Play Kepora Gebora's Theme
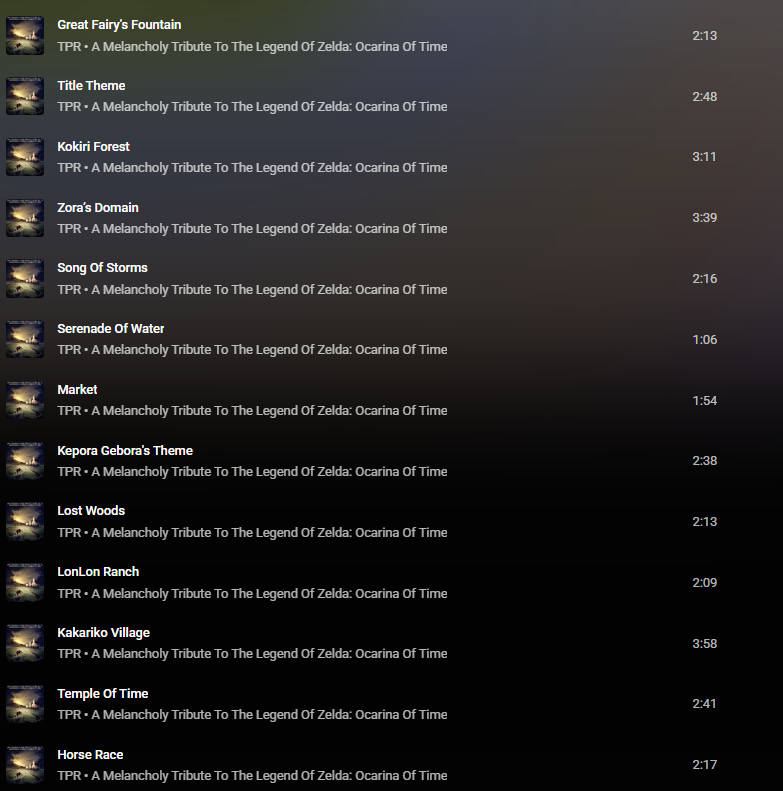Screen dimensions: 783x791 [x=125, y=451]
